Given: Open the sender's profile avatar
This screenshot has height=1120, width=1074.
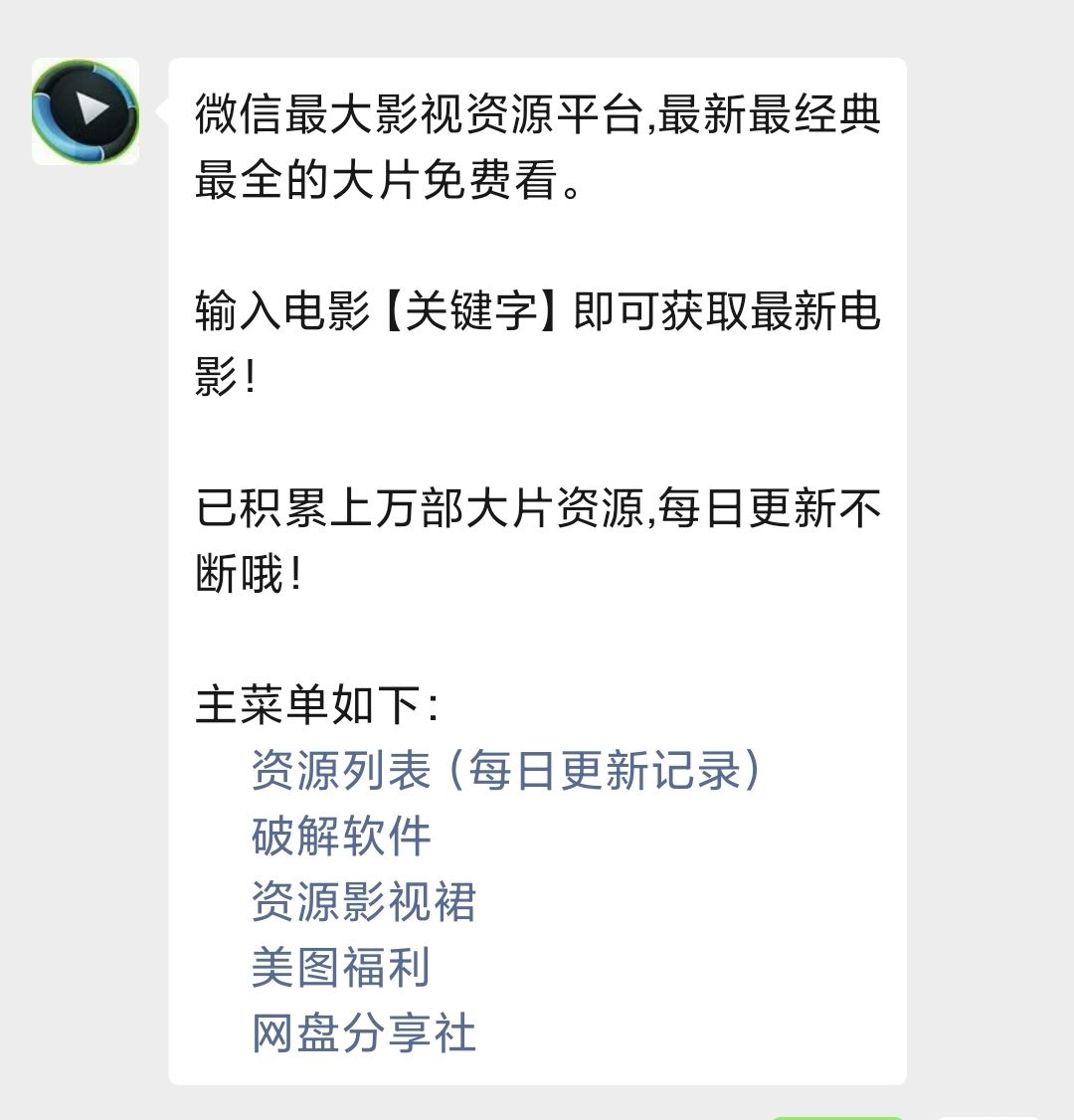Looking at the screenshot, I should (86, 111).
